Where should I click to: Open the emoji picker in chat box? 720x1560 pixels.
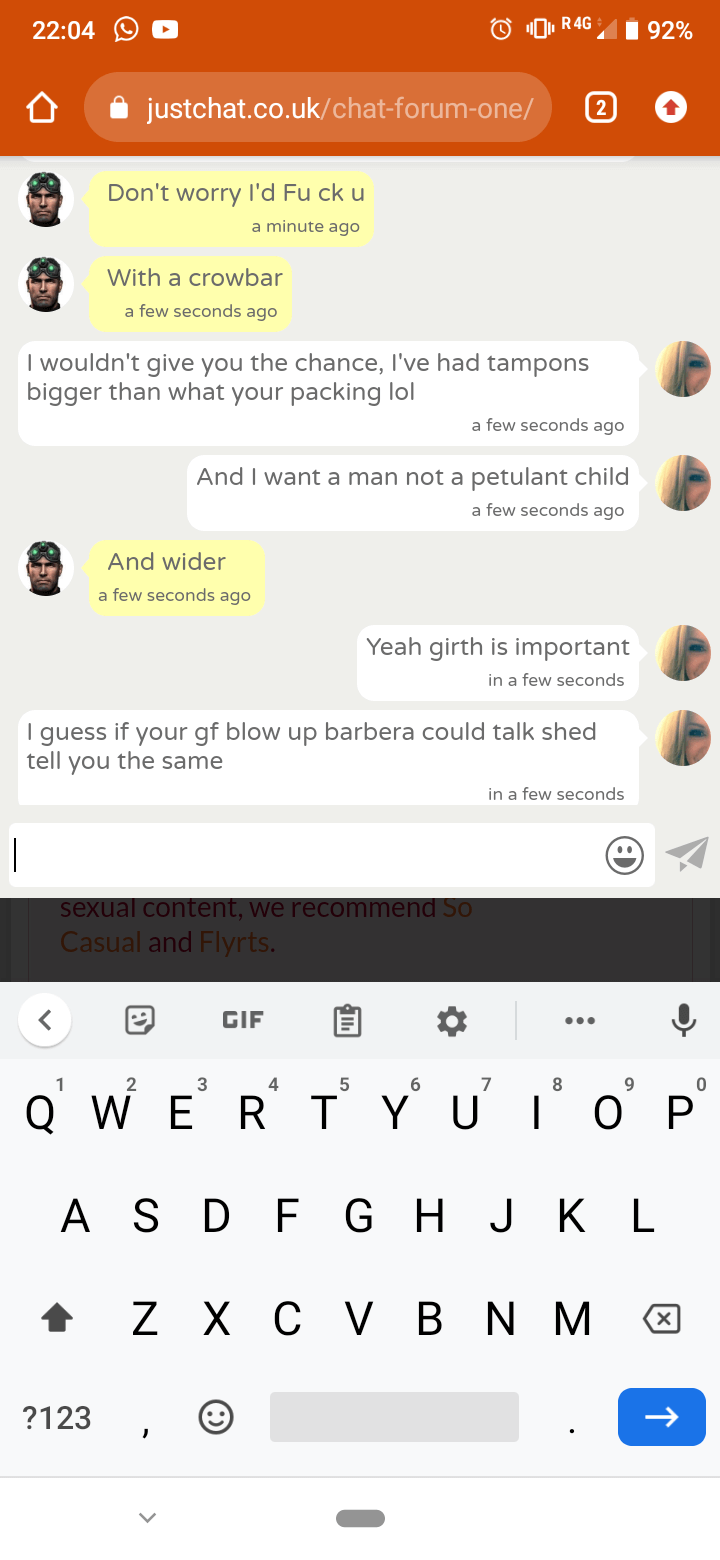(x=625, y=855)
